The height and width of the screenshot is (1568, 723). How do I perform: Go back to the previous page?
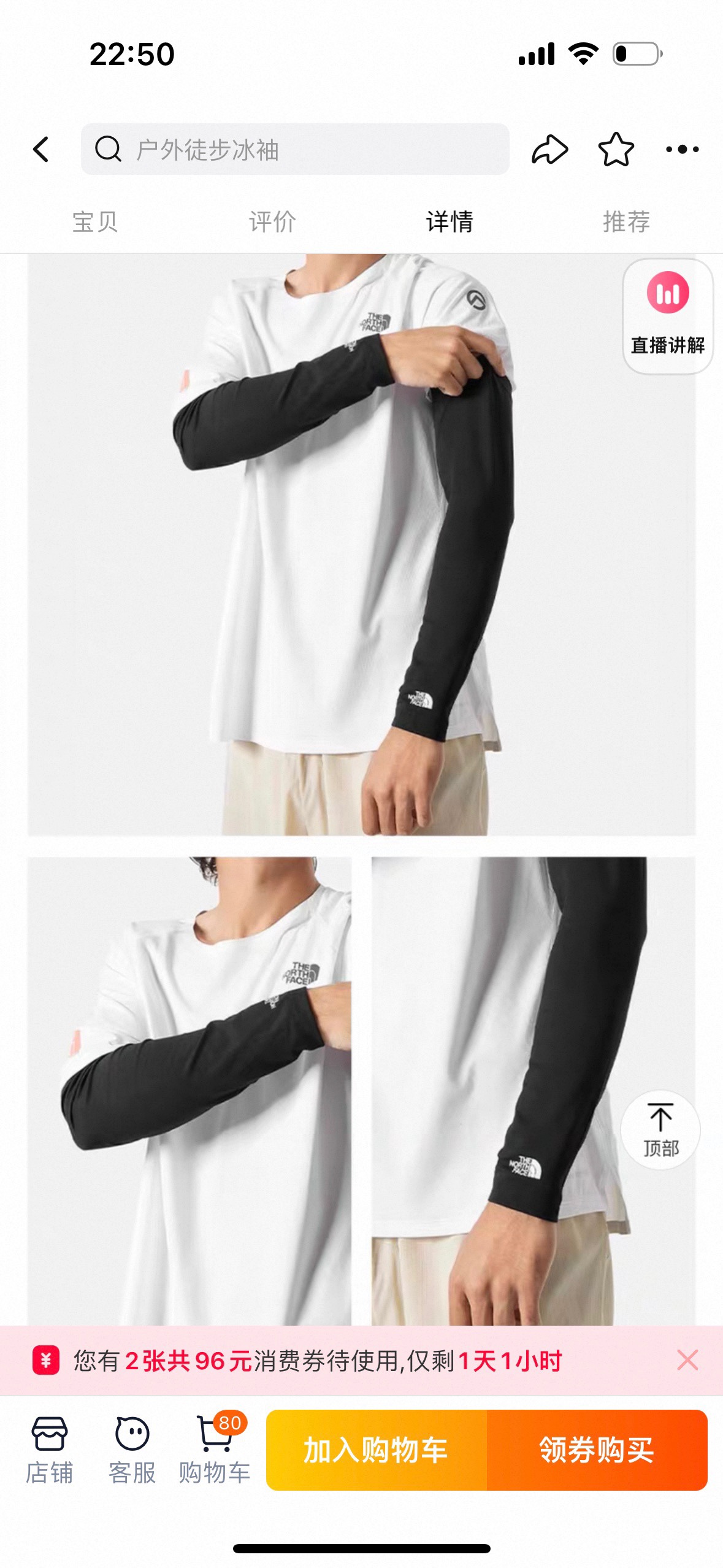(x=41, y=149)
